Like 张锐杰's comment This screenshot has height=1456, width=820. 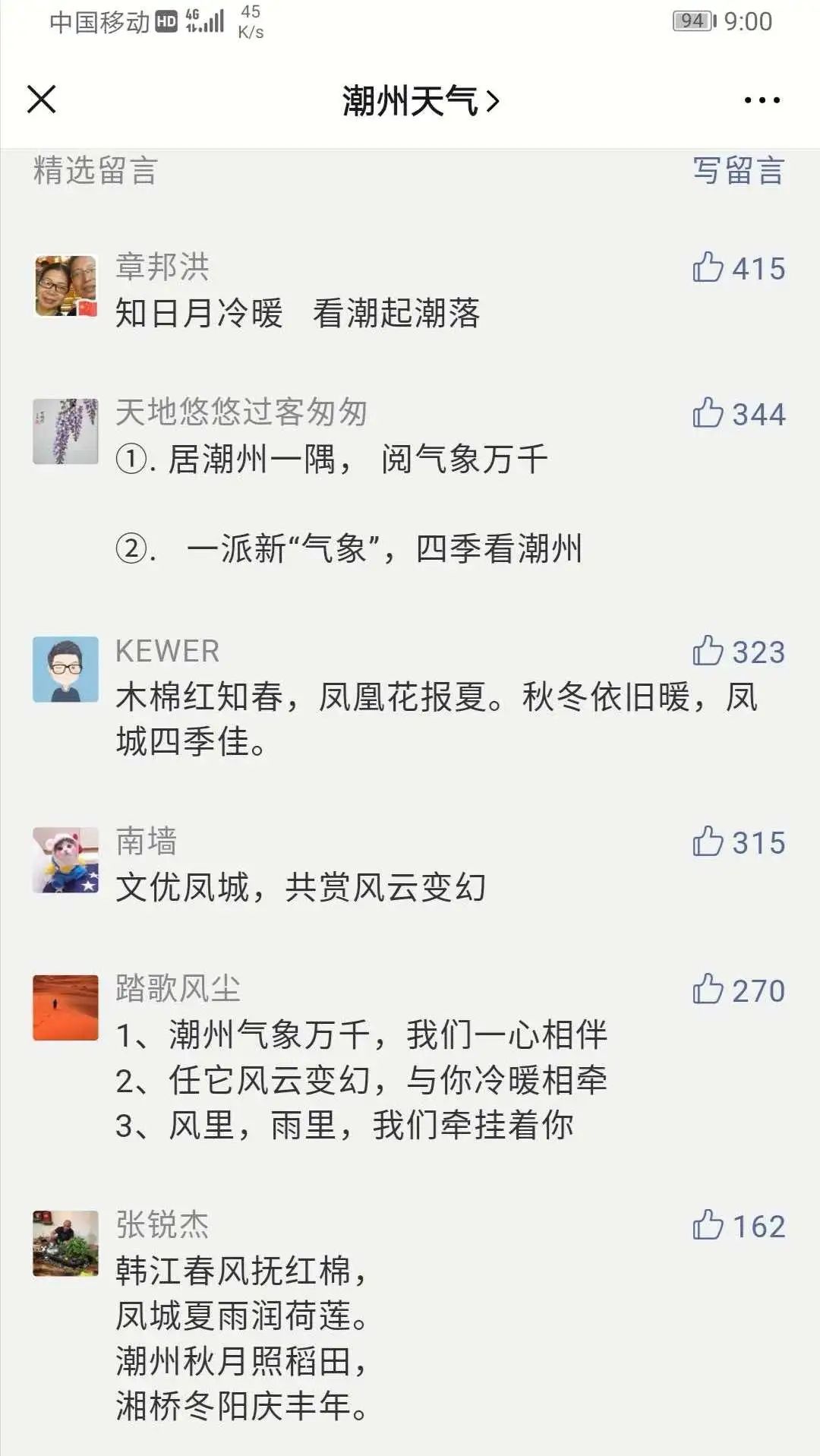708,1225
